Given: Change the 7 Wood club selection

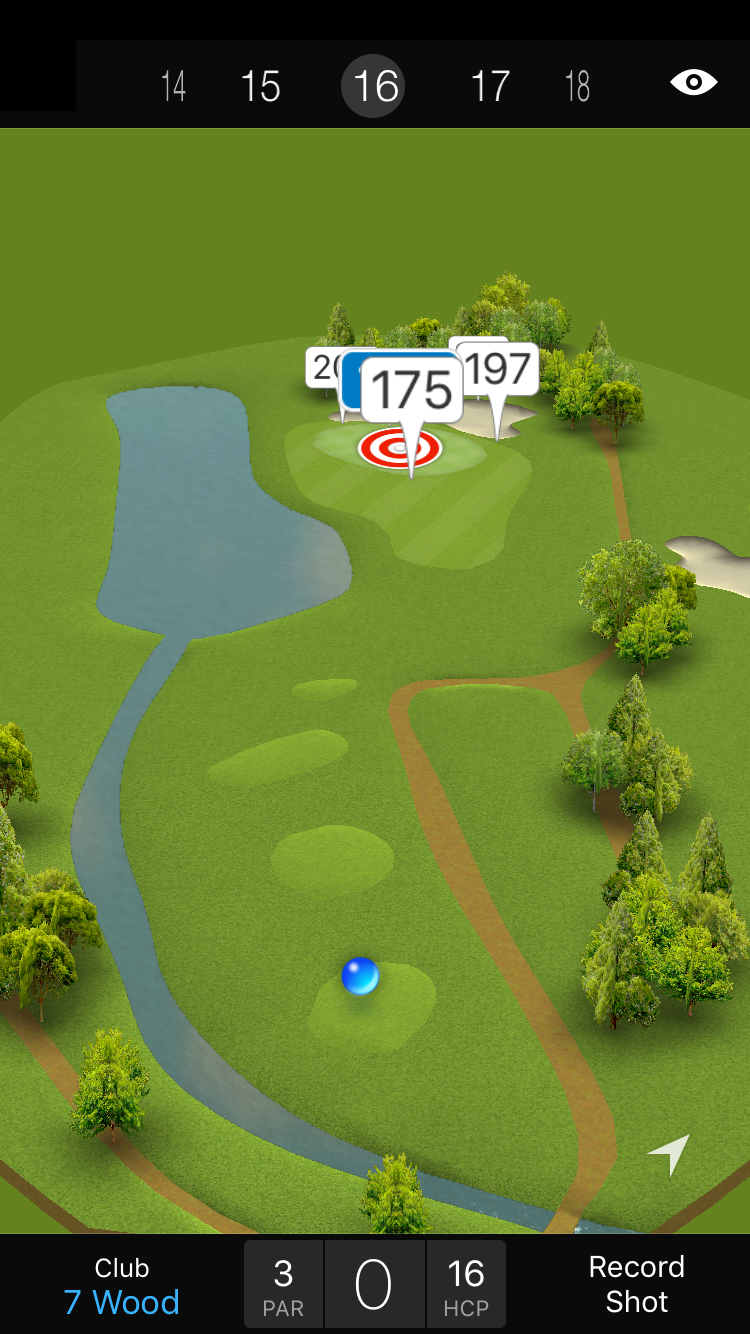Looking at the screenshot, I should [x=122, y=1286].
